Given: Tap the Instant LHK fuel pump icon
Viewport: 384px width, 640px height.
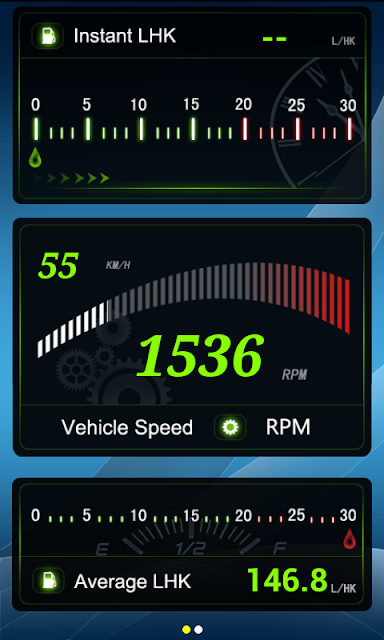Looking at the screenshot, I should [48, 36].
